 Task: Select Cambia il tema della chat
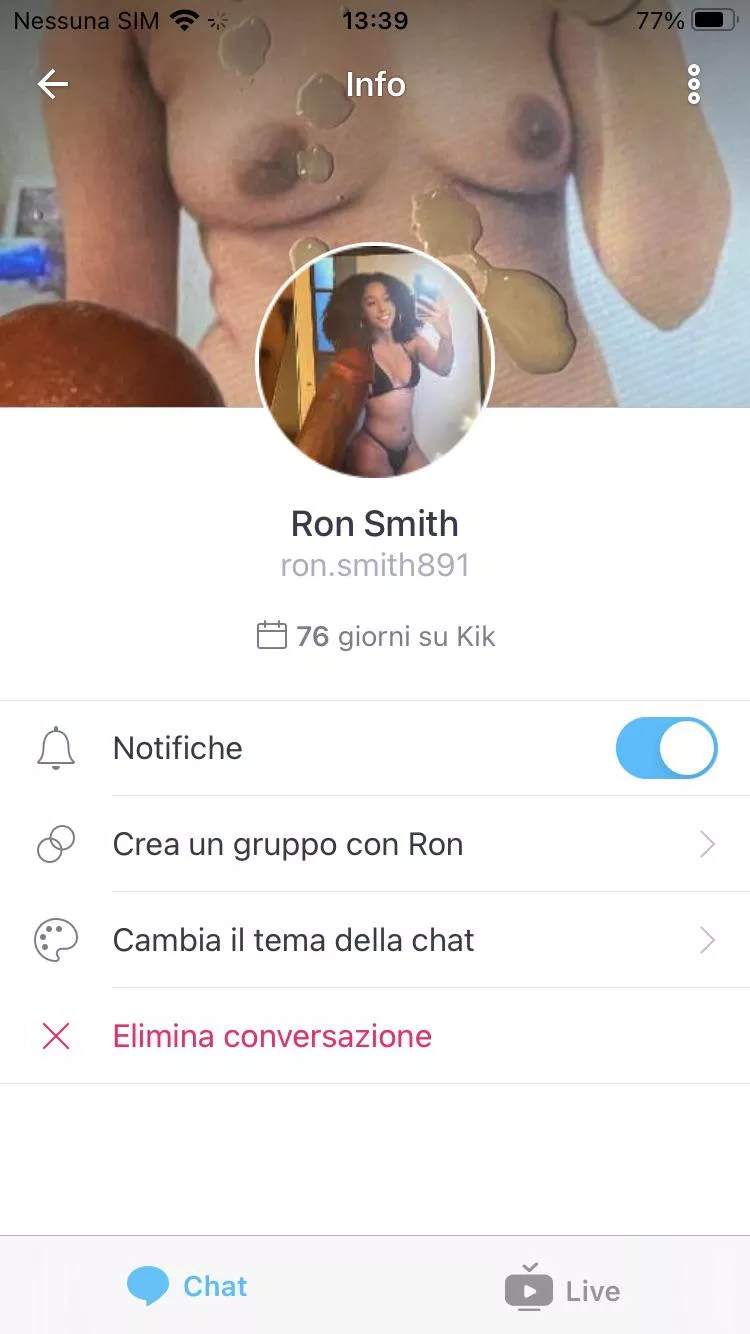[294, 941]
